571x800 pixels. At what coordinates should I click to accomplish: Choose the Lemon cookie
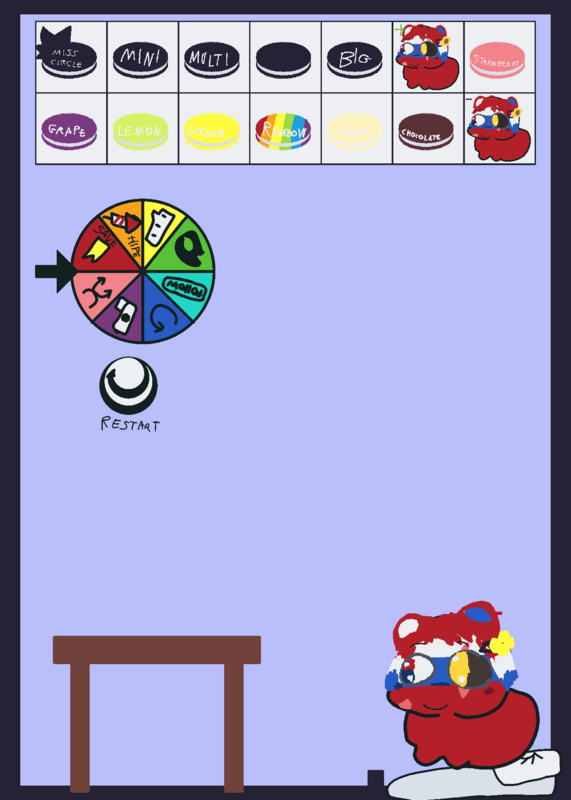142,129
